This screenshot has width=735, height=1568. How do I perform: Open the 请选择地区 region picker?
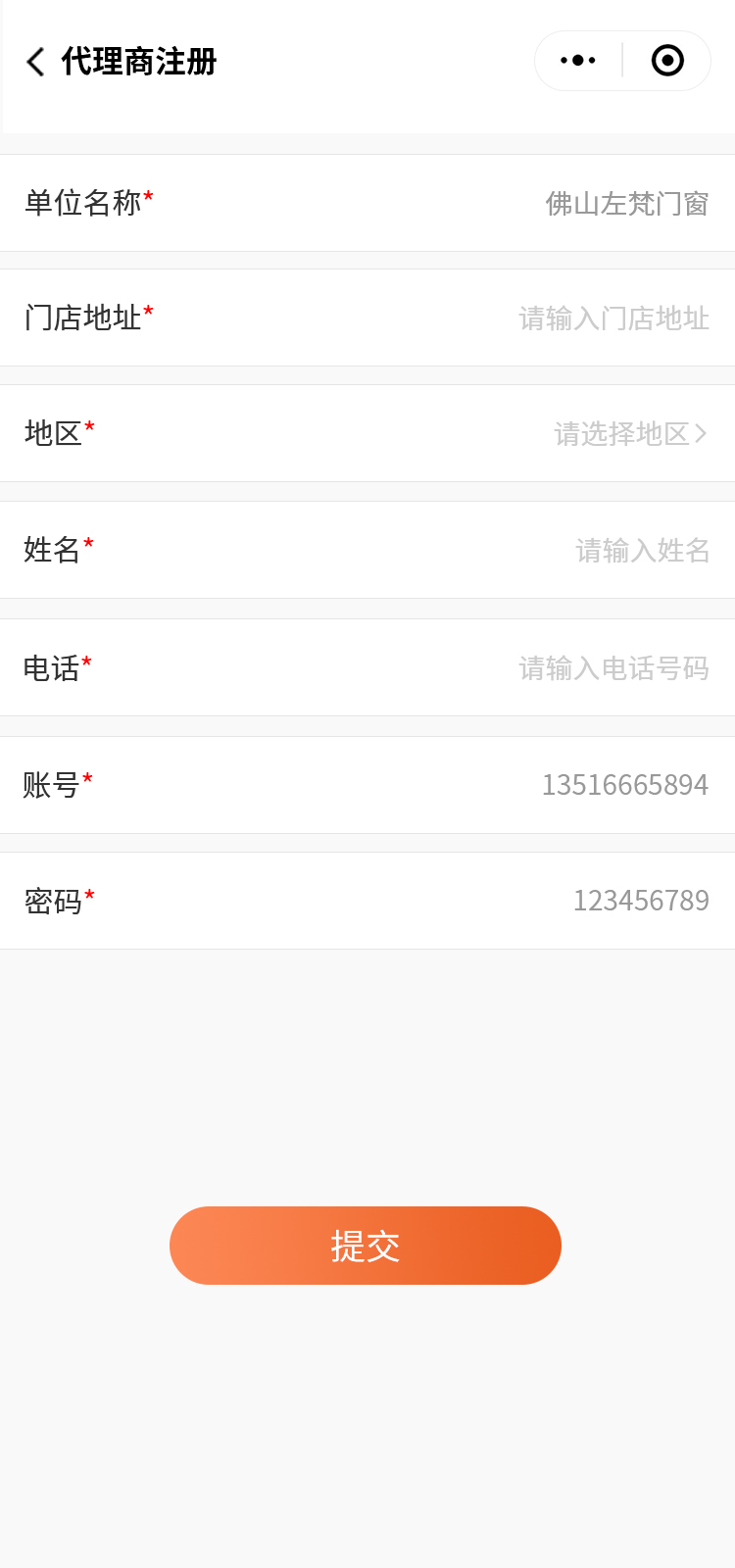pos(629,433)
